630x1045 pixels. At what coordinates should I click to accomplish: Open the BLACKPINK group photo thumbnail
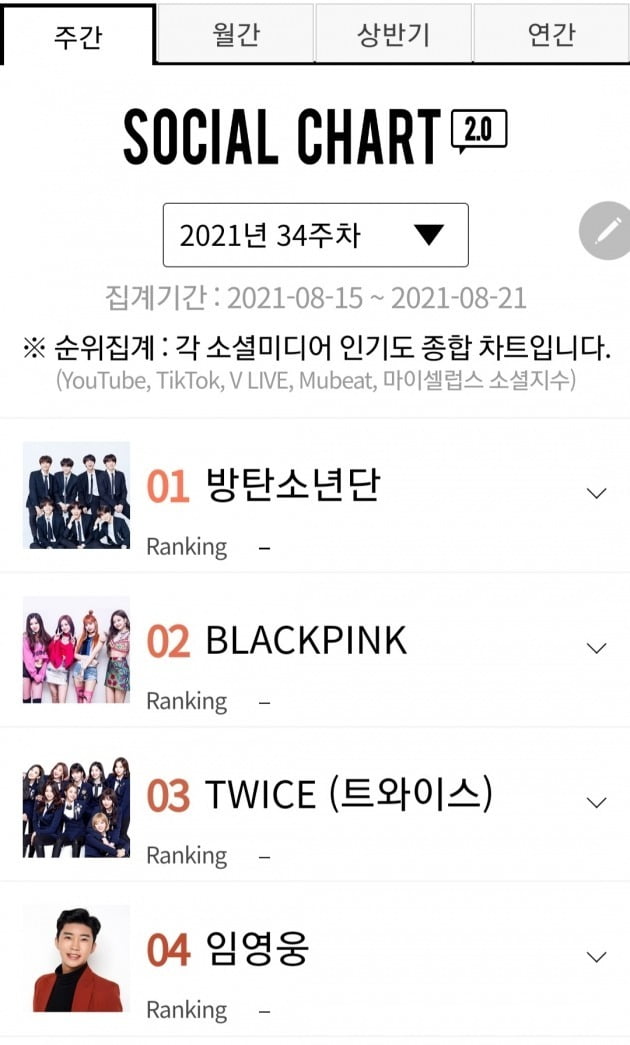pyautogui.click(x=77, y=650)
